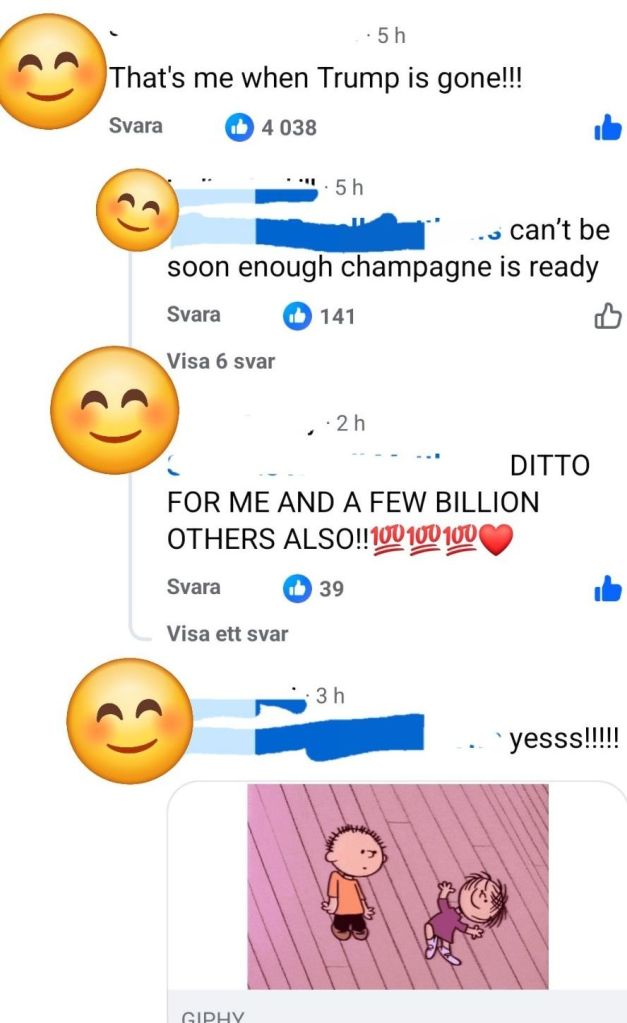Like the 'That's me when Trump is gone' comment
Screen dimensions: 627x1023
pyautogui.click(x=607, y=127)
